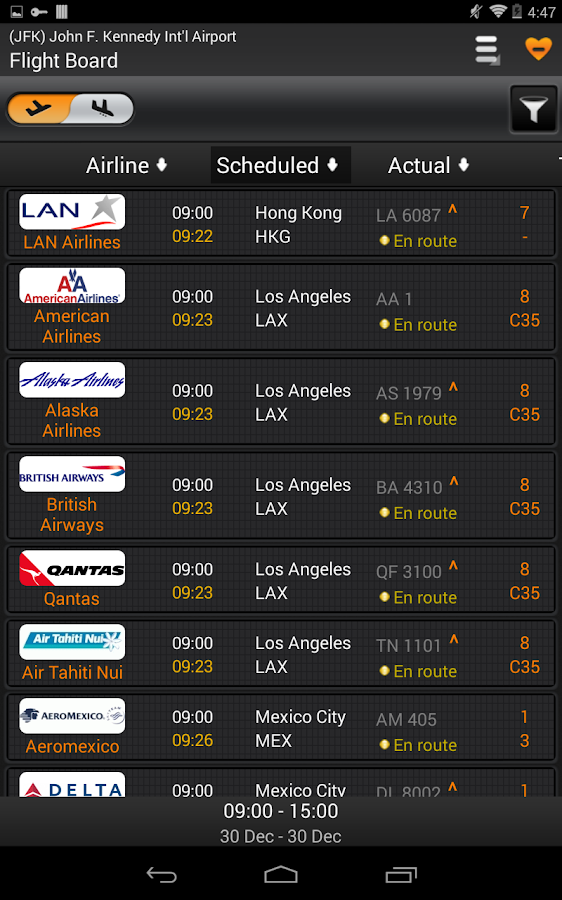
Task: Open the stacked list menu icon
Action: (x=487, y=51)
